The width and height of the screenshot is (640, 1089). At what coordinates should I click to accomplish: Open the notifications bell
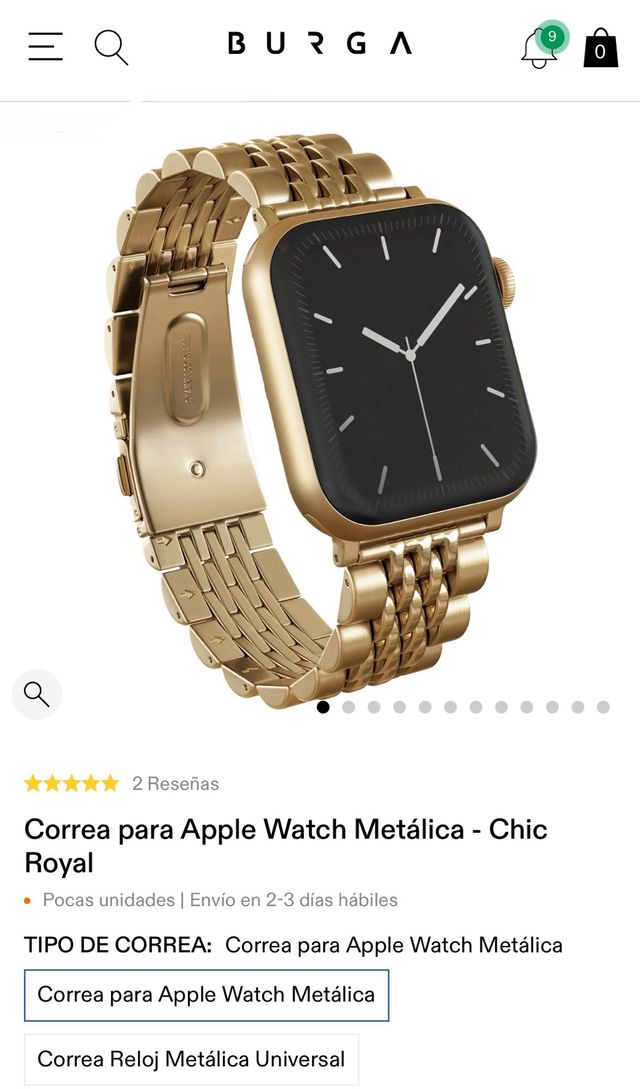tap(540, 46)
